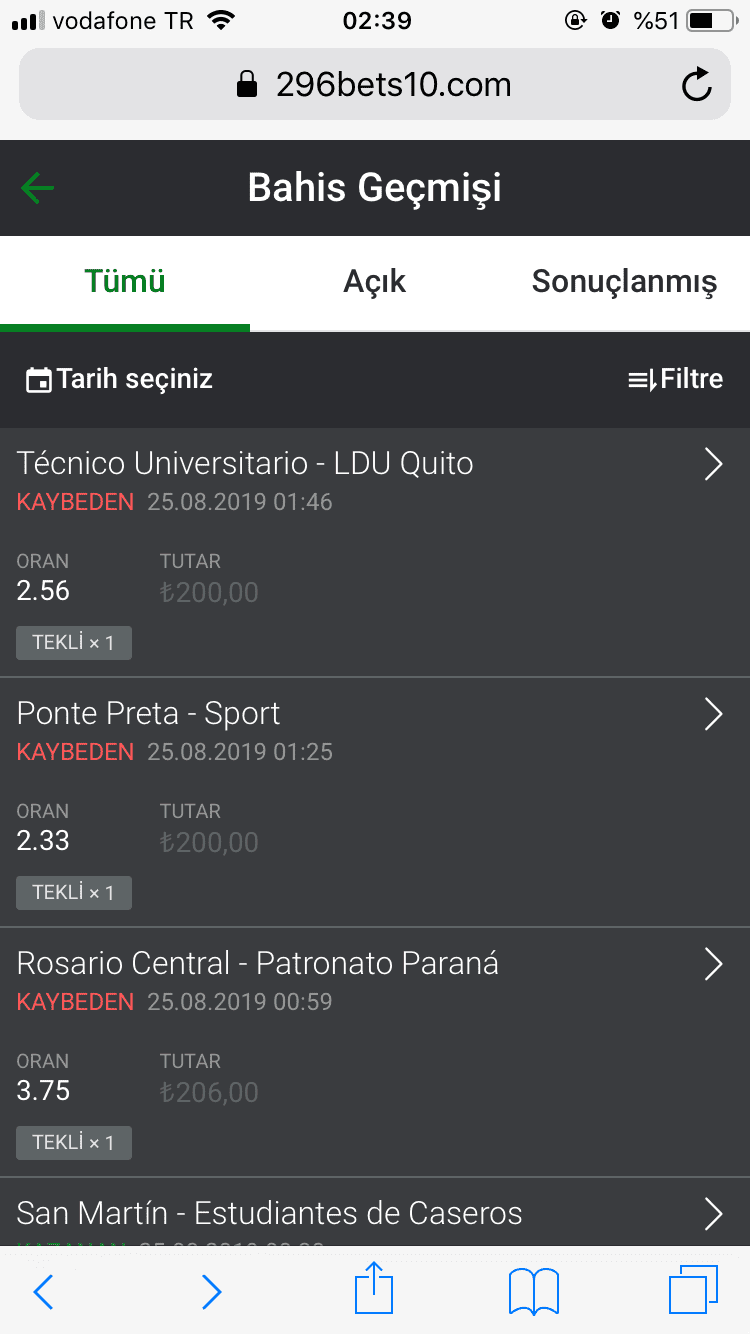Switch to the Açık tab
750x1334 pixels.
[375, 282]
